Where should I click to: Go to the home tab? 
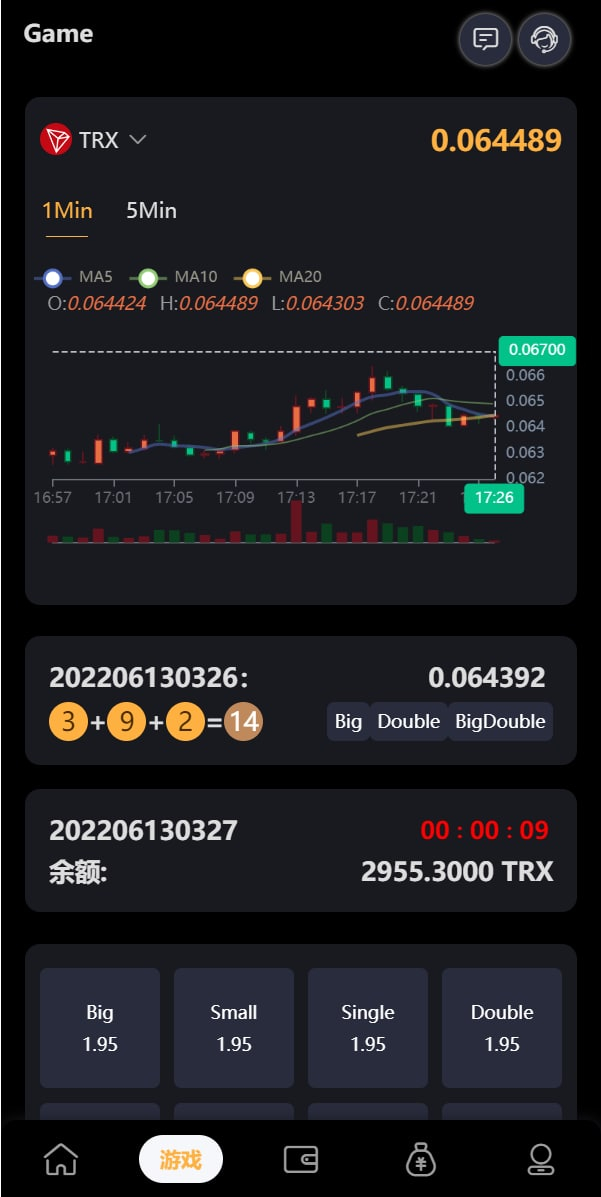pyautogui.click(x=61, y=1159)
